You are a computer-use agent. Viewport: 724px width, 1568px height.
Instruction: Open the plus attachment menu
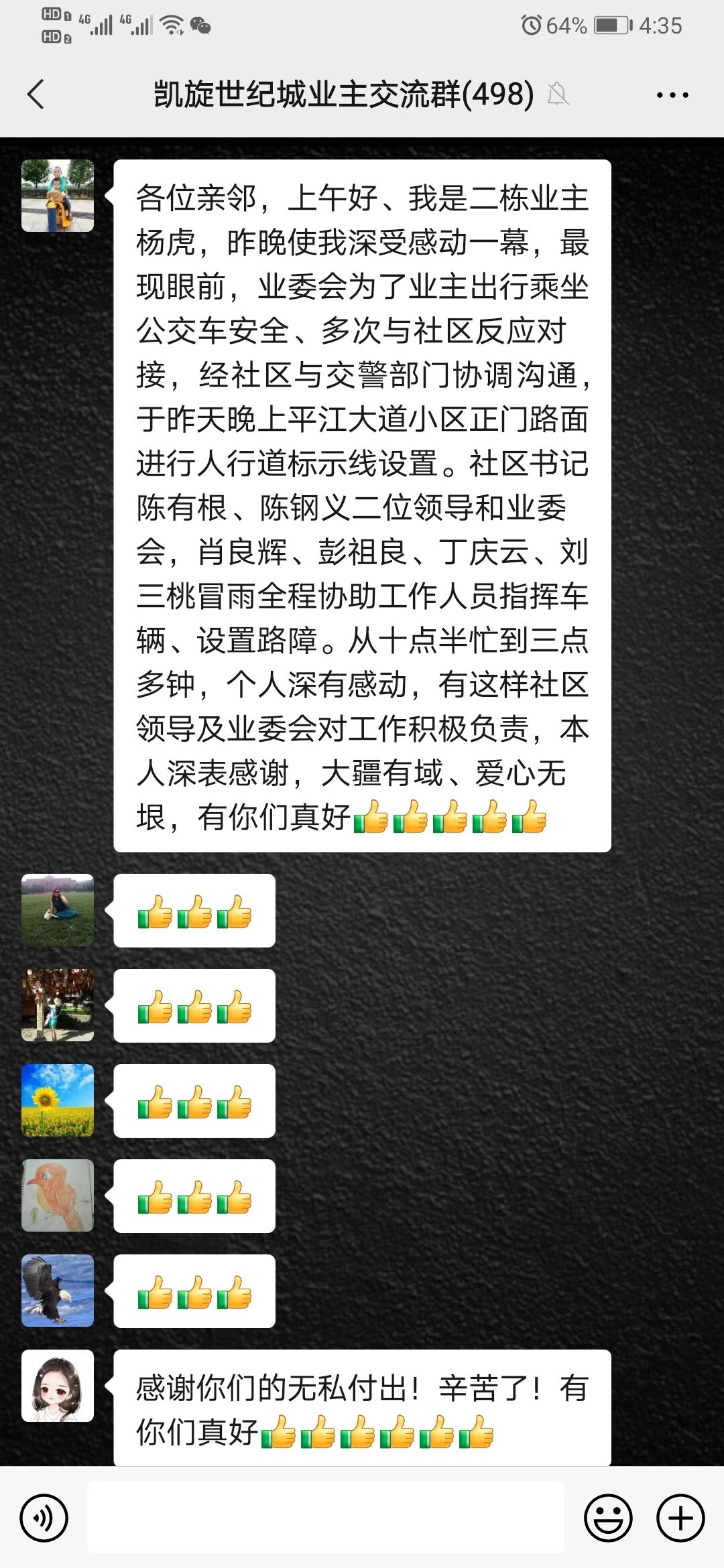click(x=680, y=1518)
